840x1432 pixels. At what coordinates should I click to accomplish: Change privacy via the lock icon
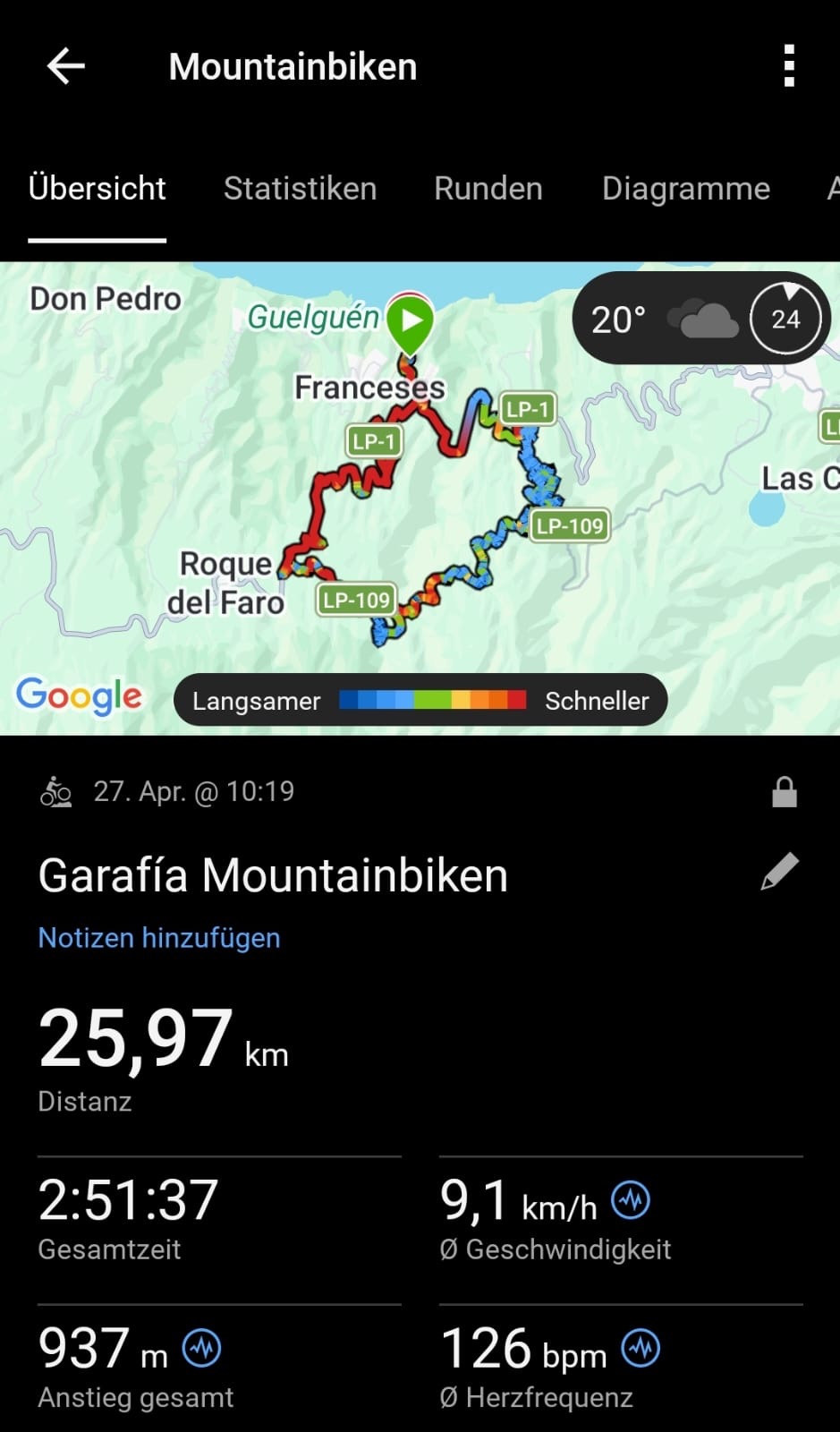pos(784,792)
